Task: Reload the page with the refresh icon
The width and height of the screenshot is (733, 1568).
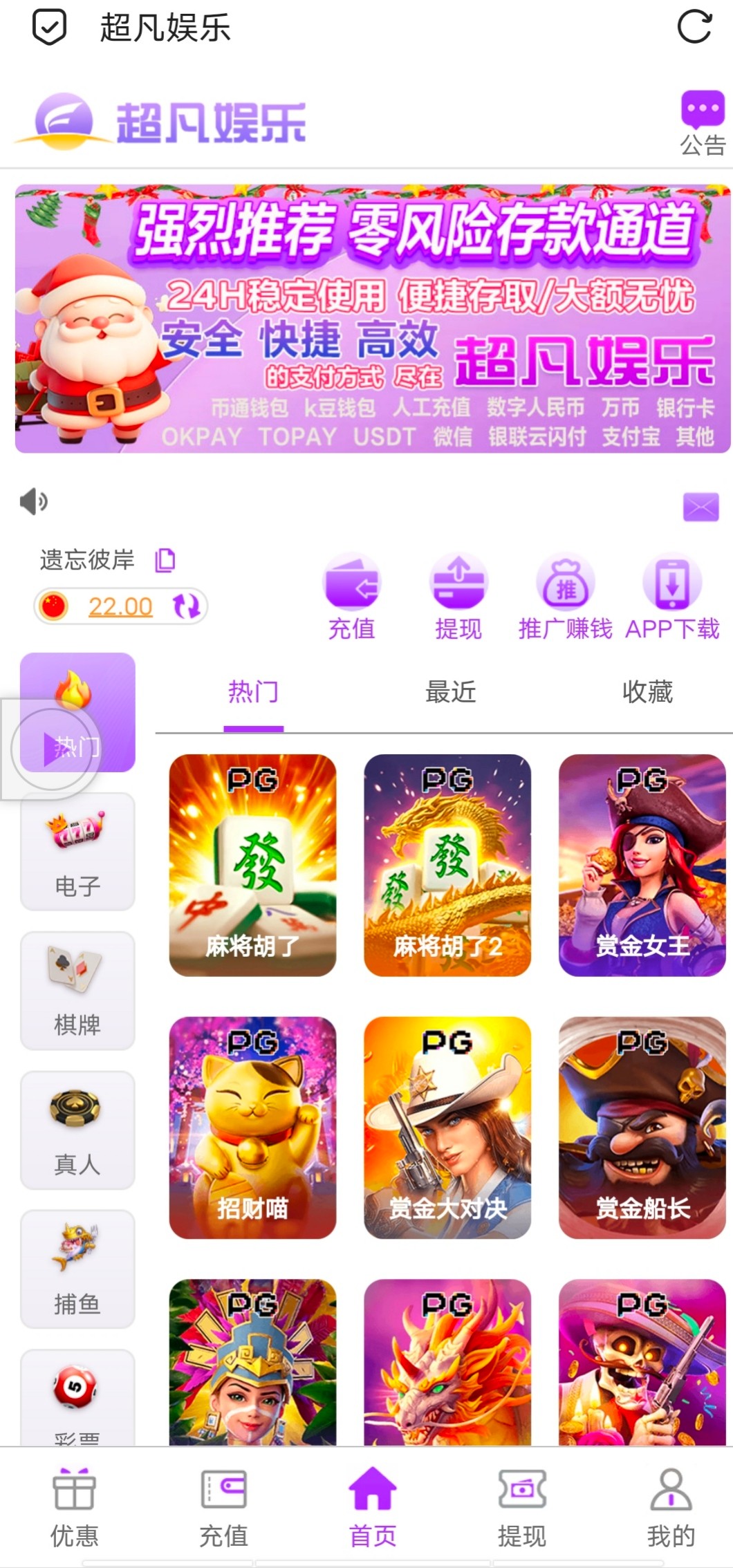Action: pos(694,27)
